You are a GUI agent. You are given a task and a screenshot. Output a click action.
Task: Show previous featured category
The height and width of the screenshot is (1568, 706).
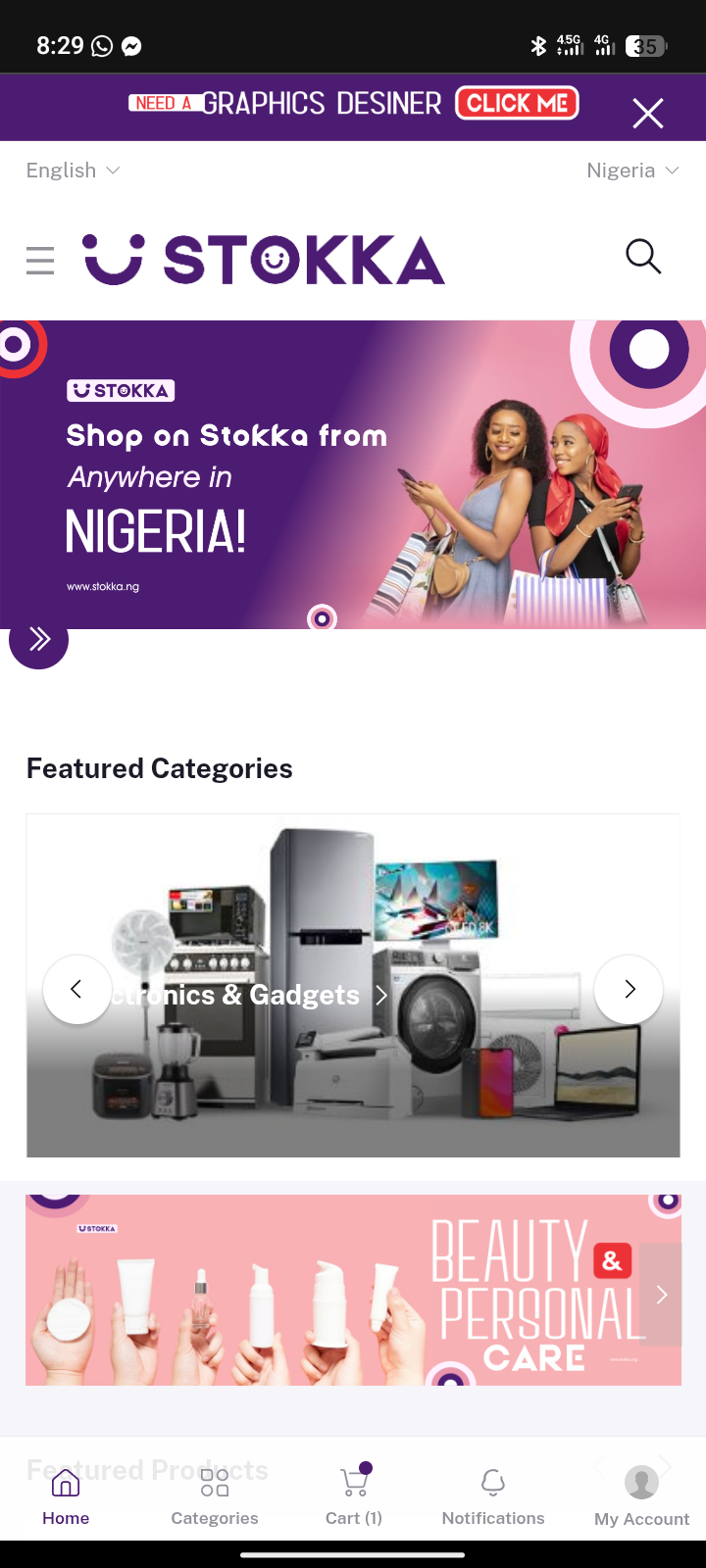click(76, 990)
